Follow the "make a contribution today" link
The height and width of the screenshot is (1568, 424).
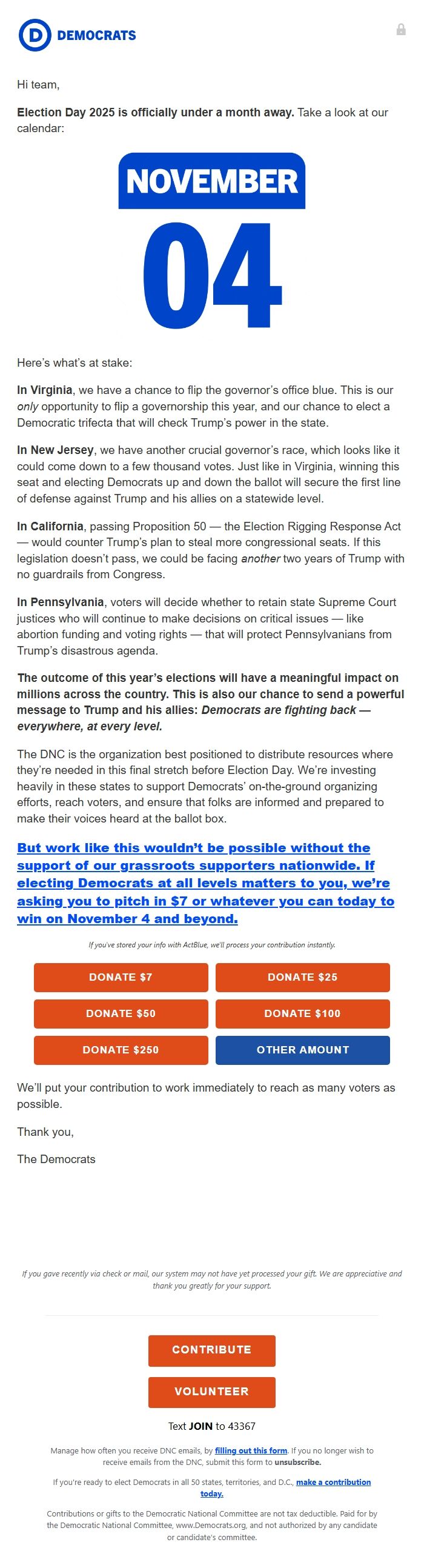[333, 1482]
